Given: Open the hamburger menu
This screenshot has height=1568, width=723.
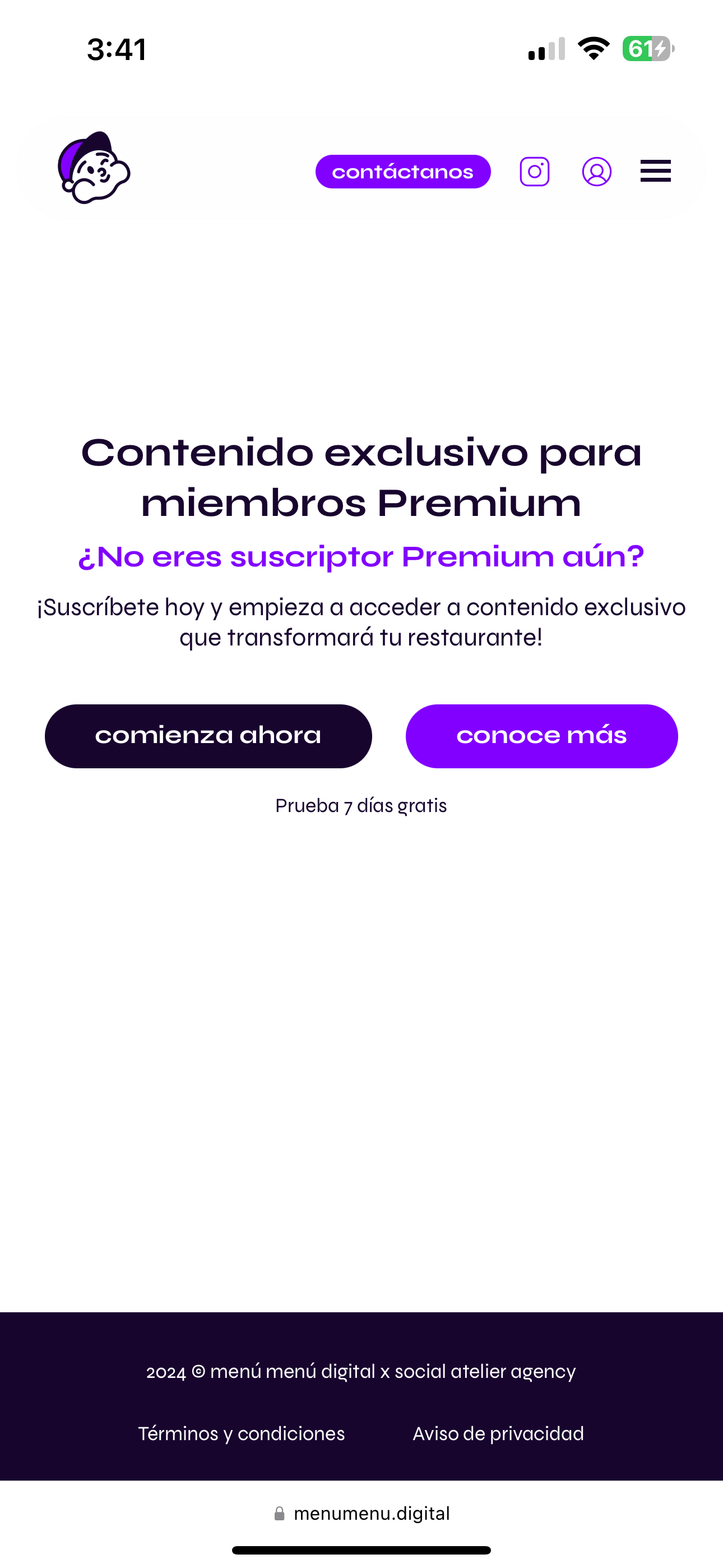Looking at the screenshot, I should (x=655, y=171).
